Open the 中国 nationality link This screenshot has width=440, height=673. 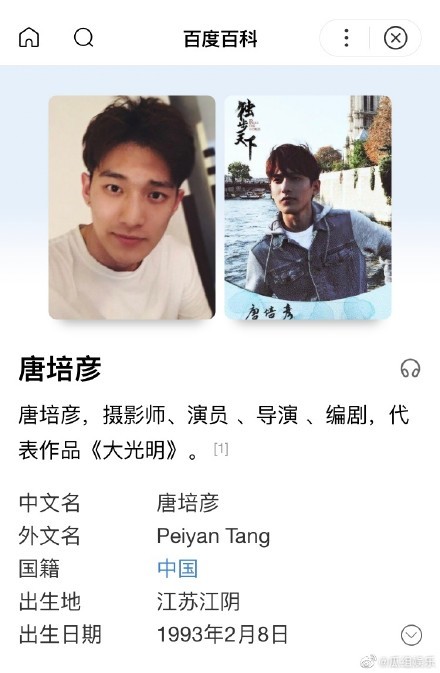(x=177, y=568)
